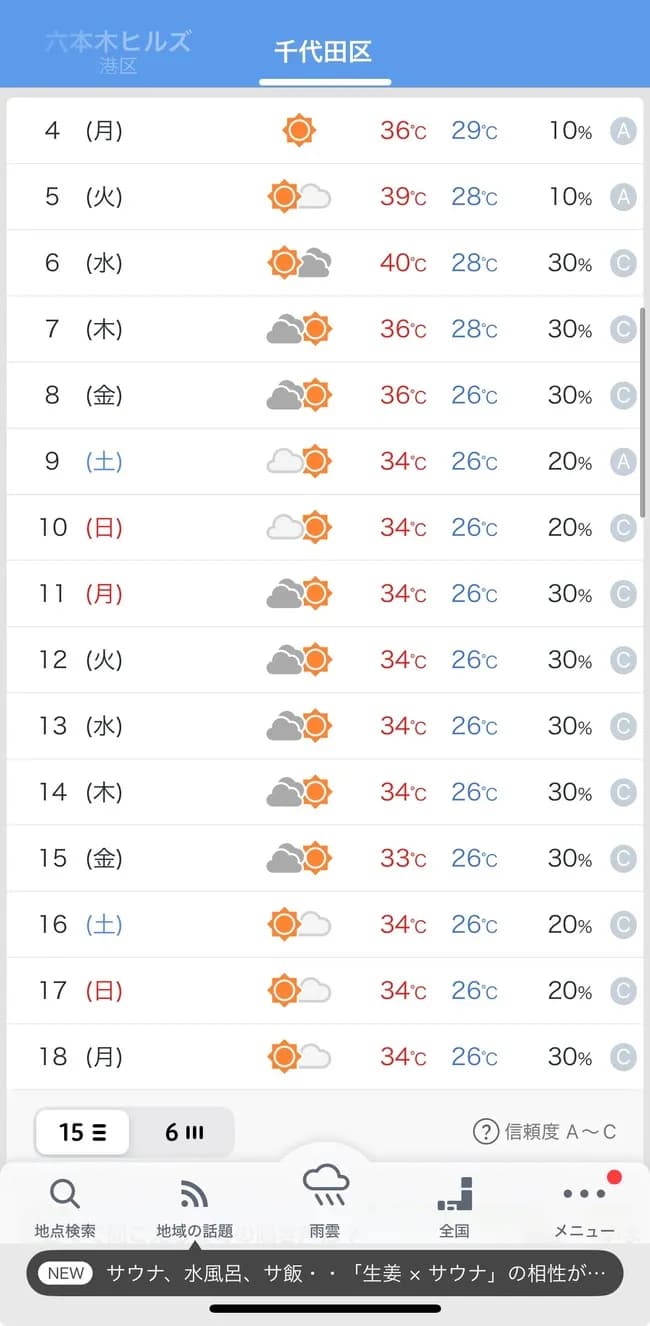The width and height of the screenshot is (650, 1326).
Task: Open the NEW サウナ article banner
Action: [x=325, y=1274]
